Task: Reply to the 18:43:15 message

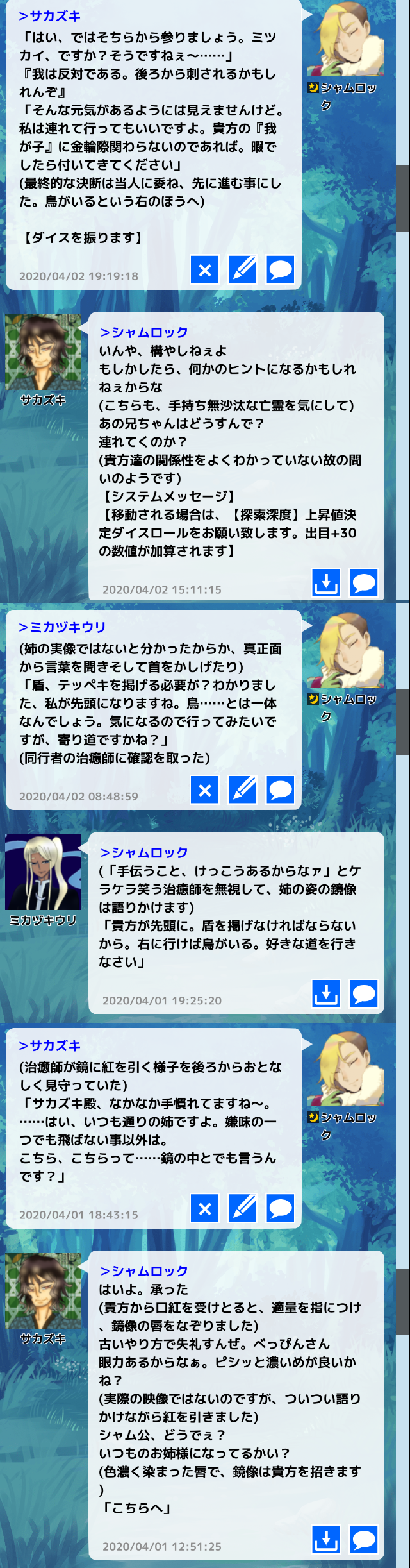Action: tap(281, 1208)
